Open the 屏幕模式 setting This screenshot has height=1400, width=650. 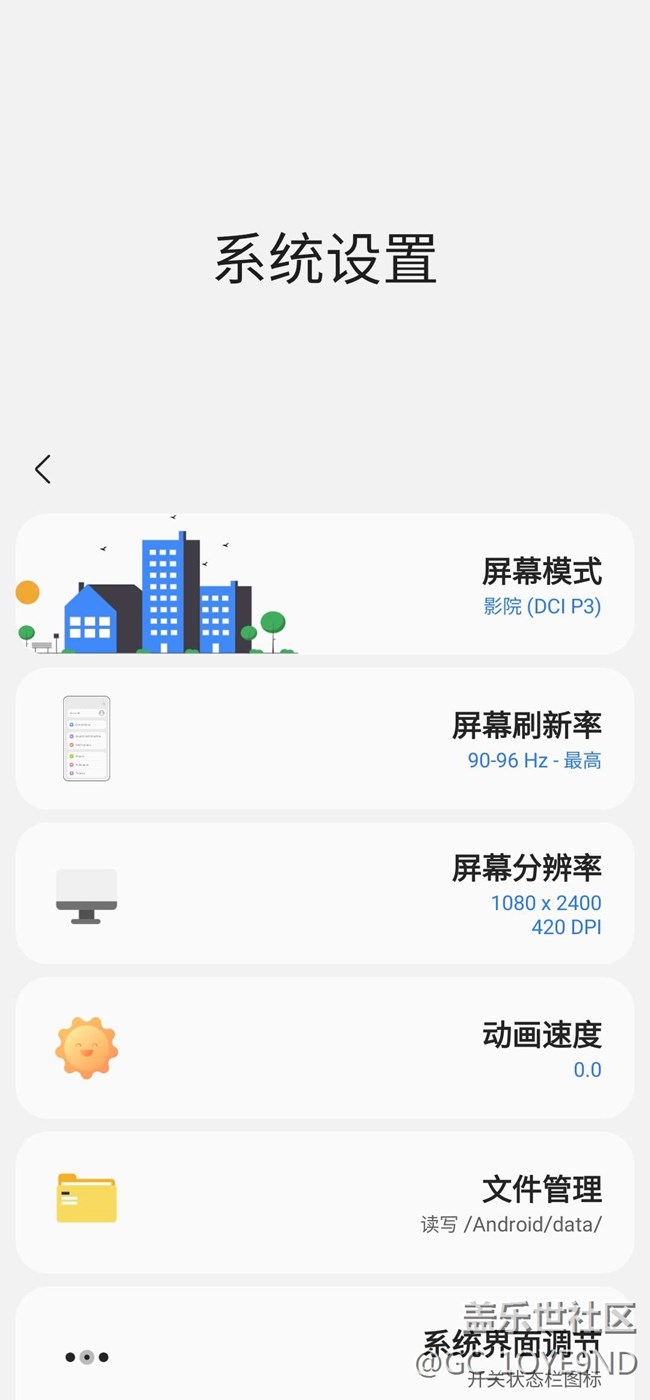tap(325, 585)
